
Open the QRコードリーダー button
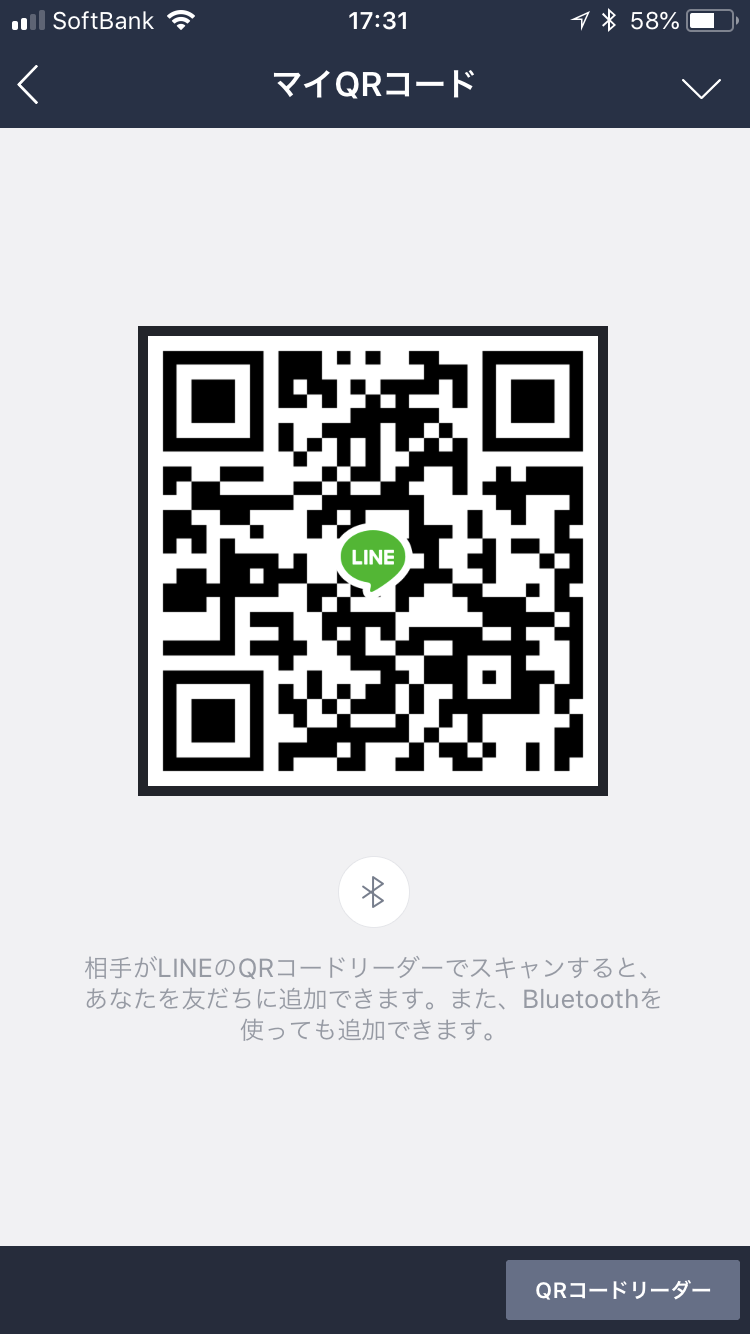[622, 1290]
